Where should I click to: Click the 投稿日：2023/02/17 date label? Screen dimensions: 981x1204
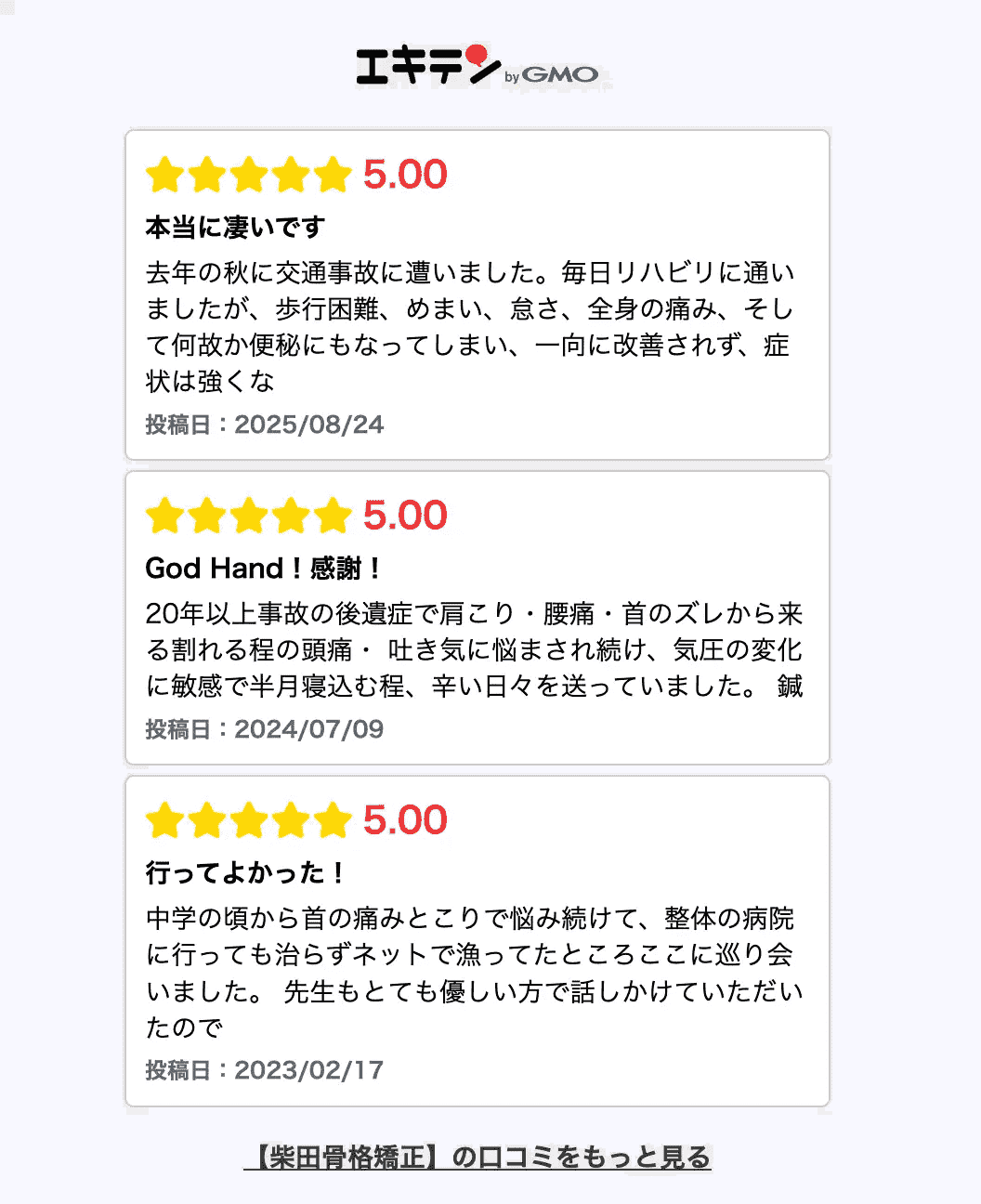(x=266, y=1070)
